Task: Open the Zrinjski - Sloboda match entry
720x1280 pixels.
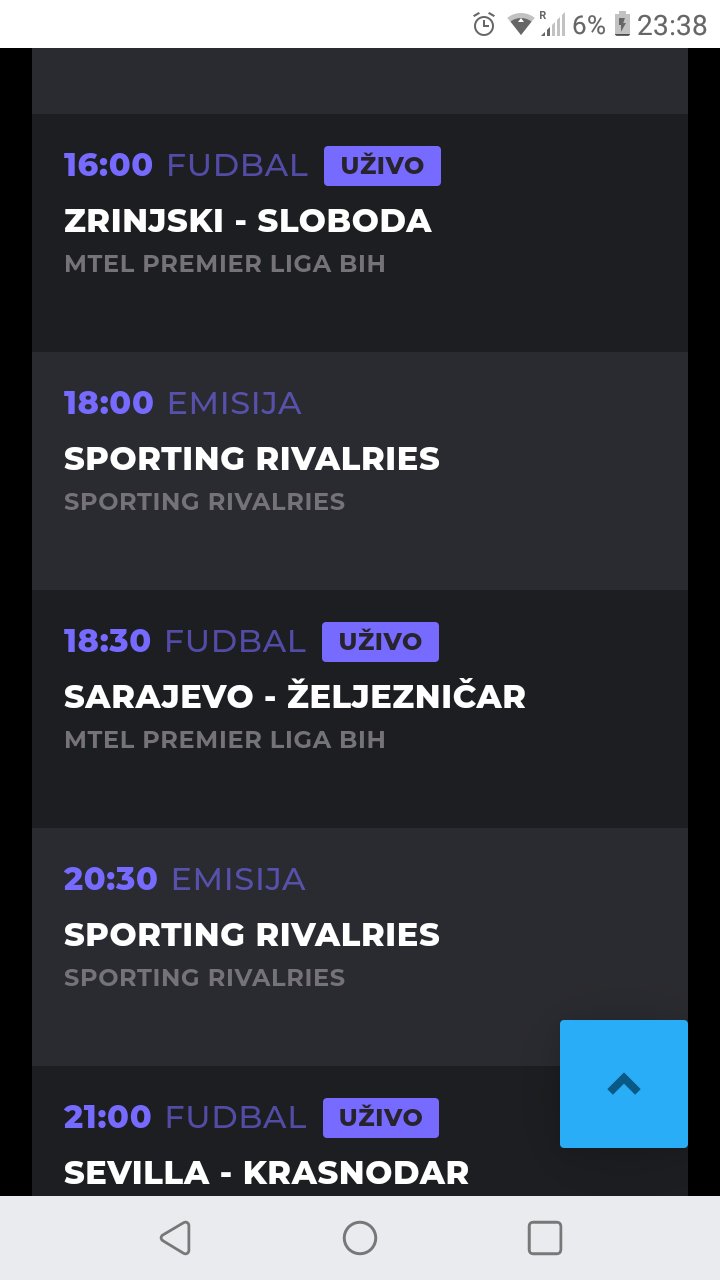Action: pos(360,233)
